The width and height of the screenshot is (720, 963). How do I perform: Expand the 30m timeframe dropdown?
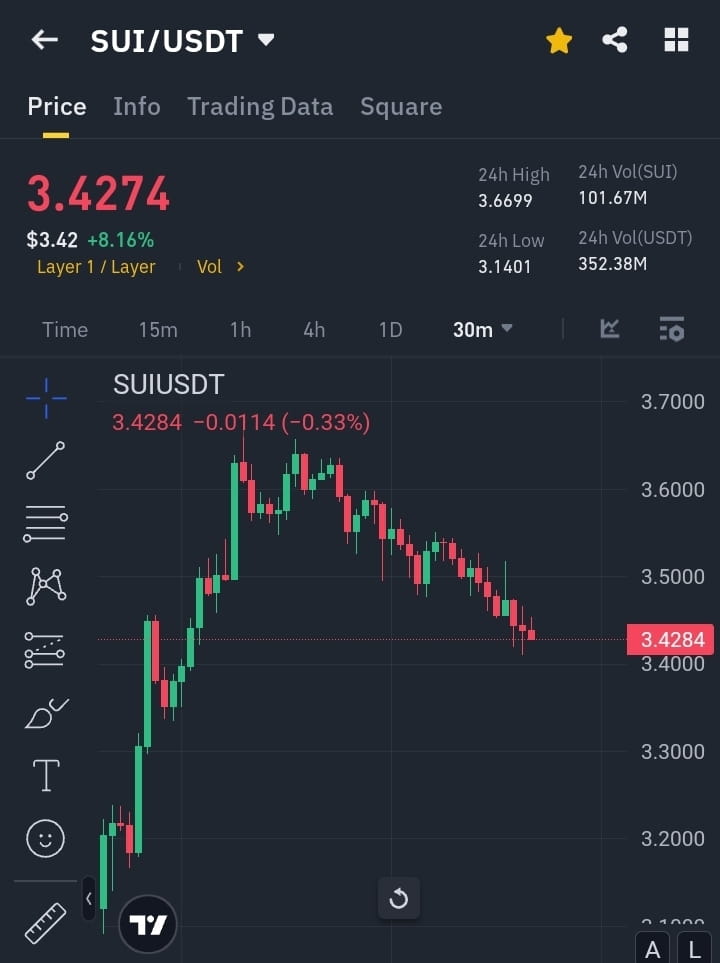click(483, 329)
